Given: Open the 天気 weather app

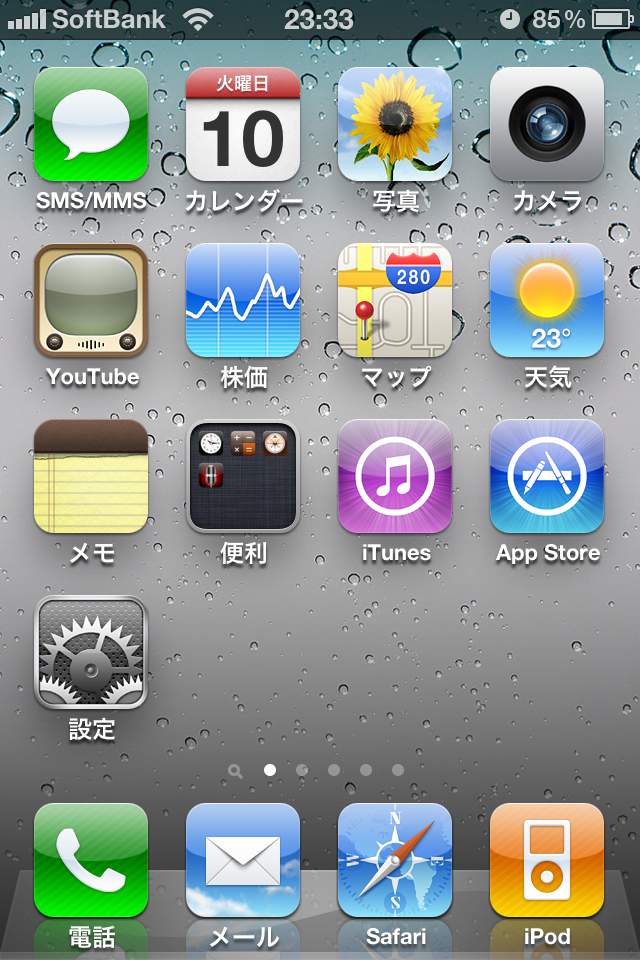Looking at the screenshot, I should (547, 300).
